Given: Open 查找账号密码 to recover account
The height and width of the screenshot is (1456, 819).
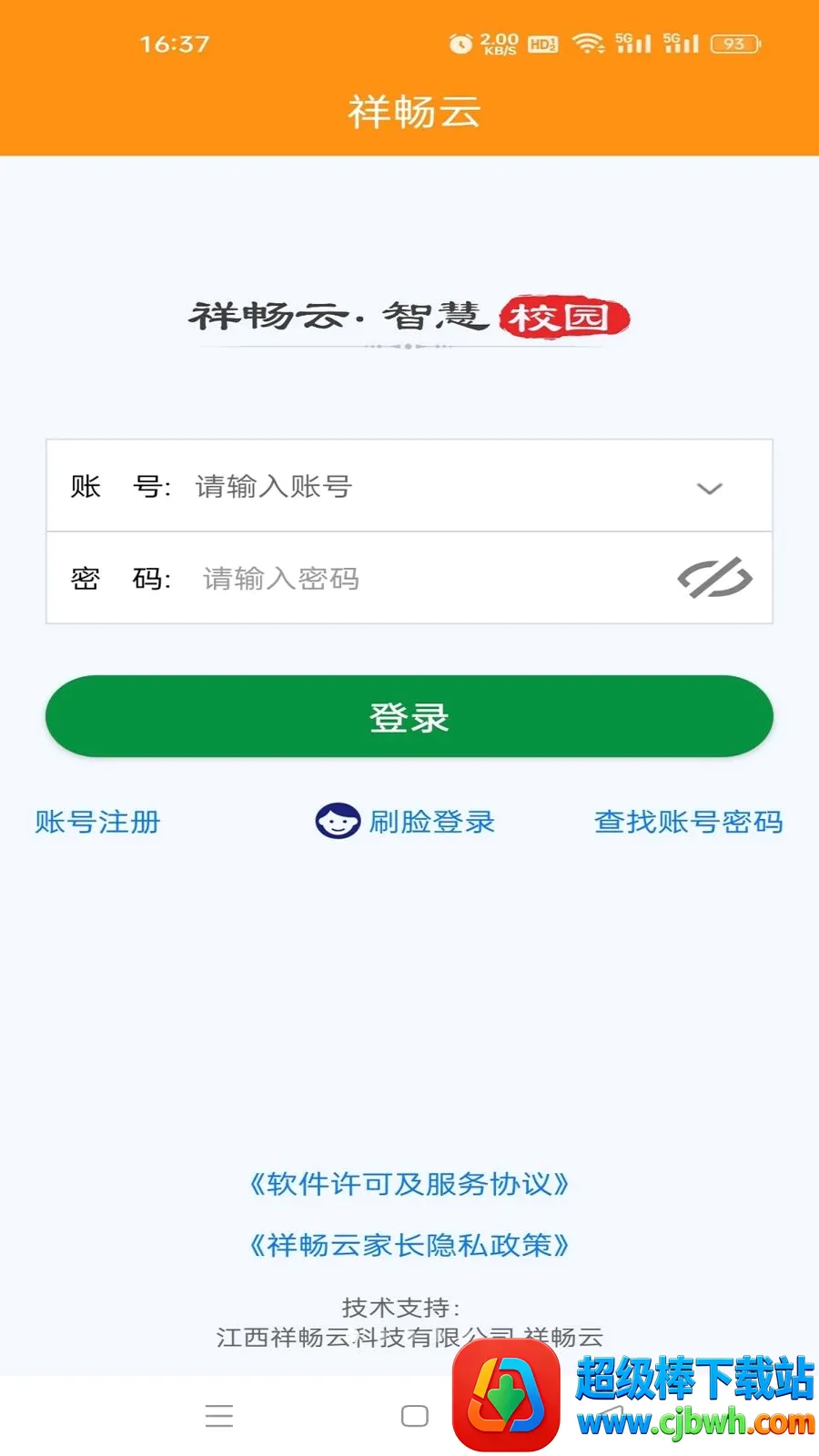Looking at the screenshot, I should click(x=689, y=822).
